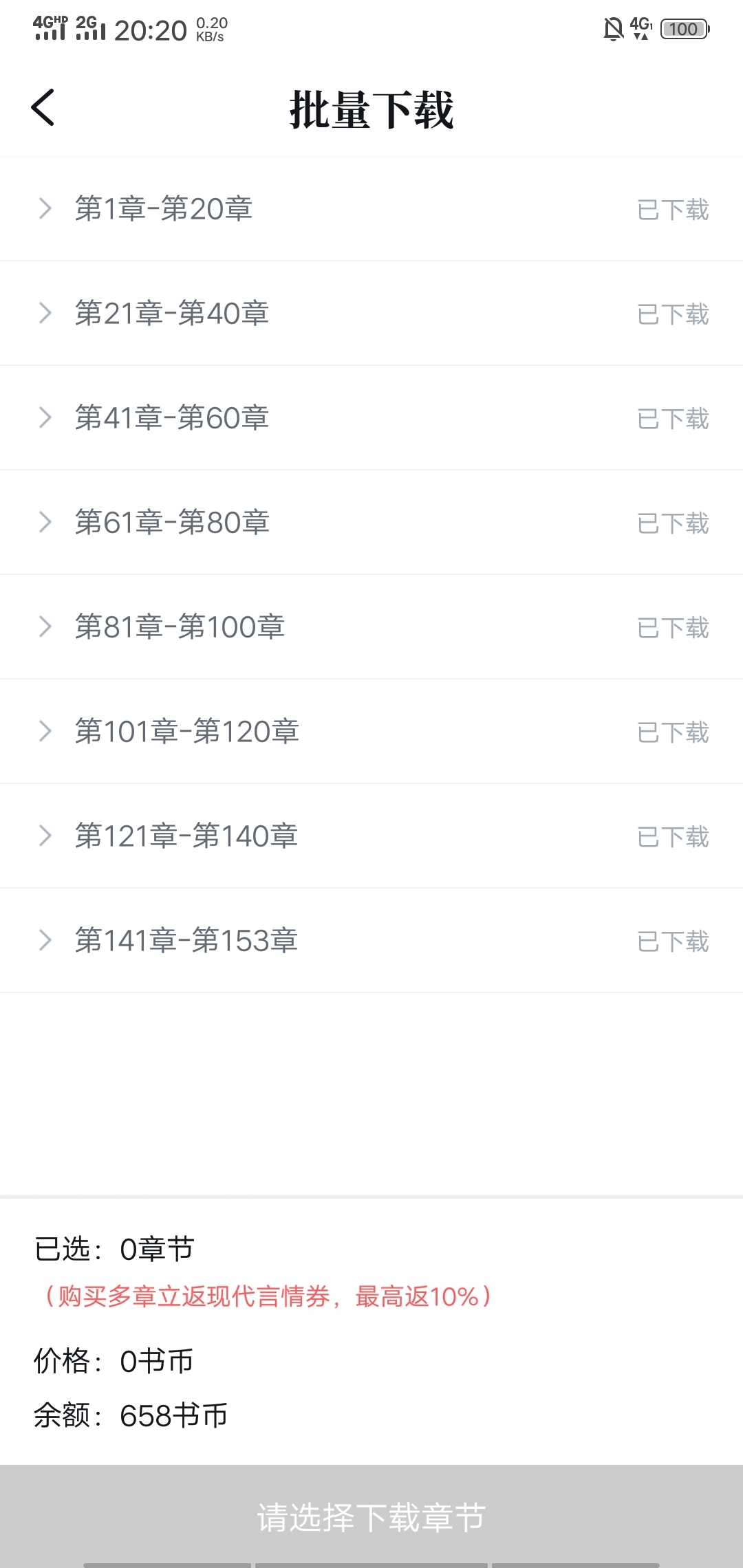Image resolution: width=743 pixels, height=1568 pixels.
Task: Expand the 第101章-第120章 chapter group
Action: pyautogui.click(x=45, y=731)
